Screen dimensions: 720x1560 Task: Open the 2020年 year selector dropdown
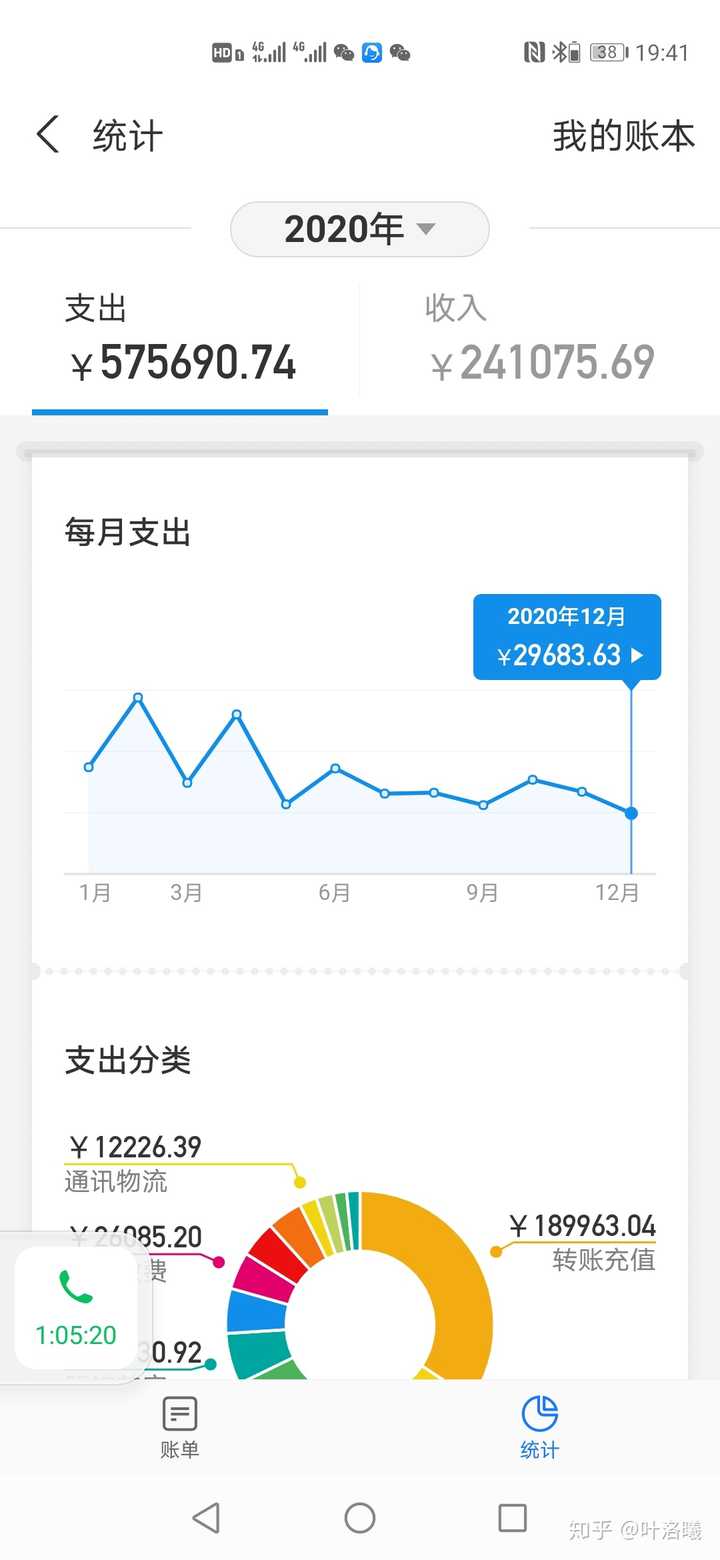tap(359, 229)
